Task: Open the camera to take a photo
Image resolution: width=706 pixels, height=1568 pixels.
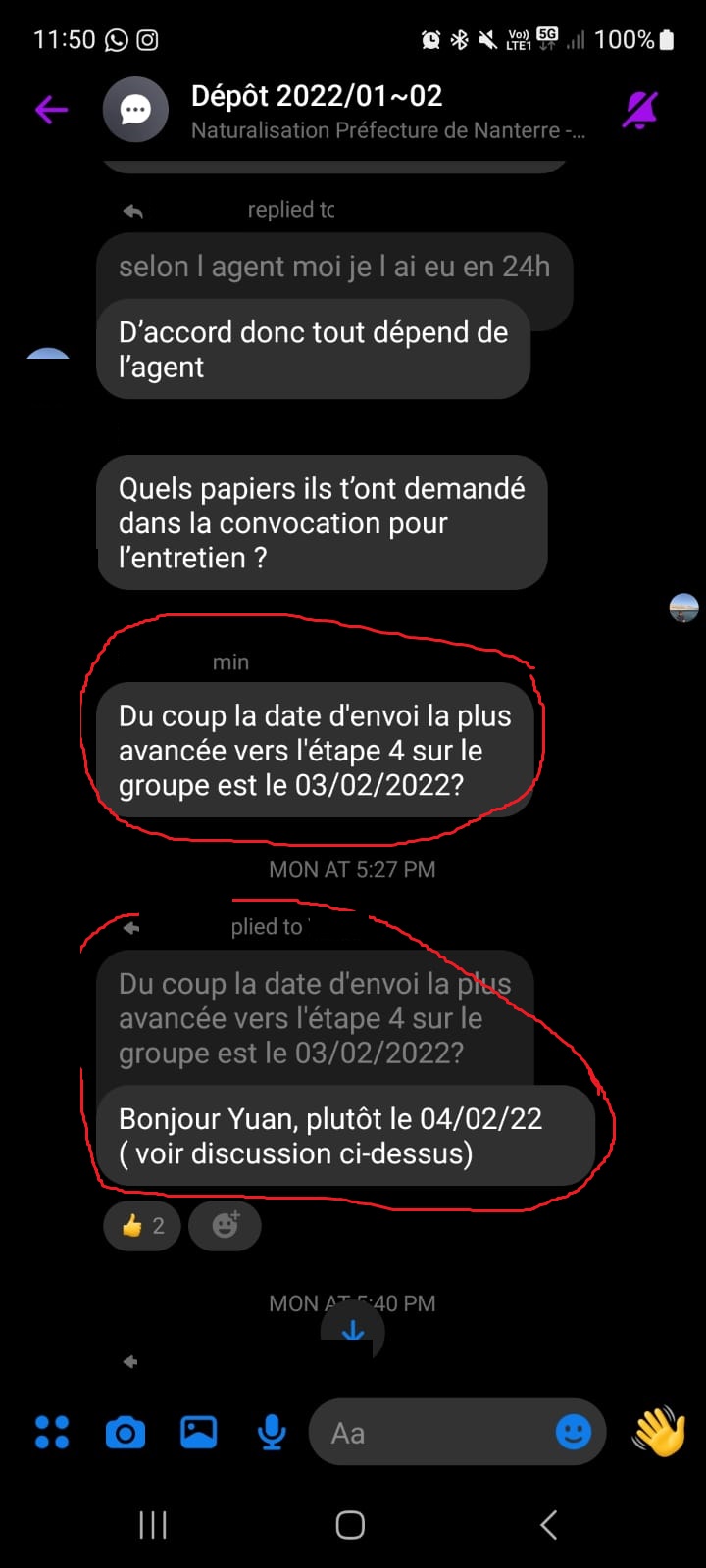Action: pyautogui.click(x=126, y=1433)
